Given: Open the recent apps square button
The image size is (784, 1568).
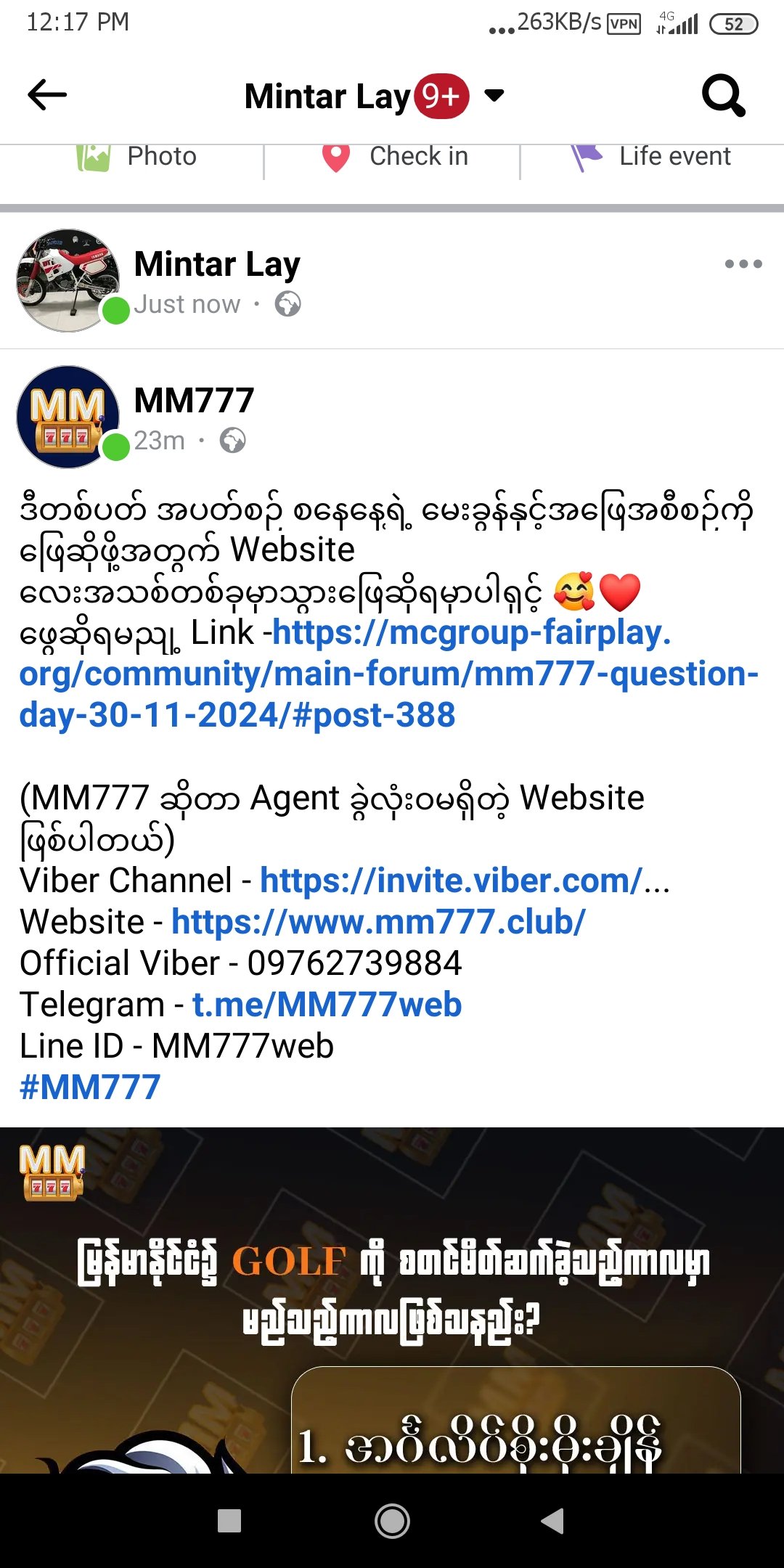Looking at the screenshot, I should [229, 1521].
